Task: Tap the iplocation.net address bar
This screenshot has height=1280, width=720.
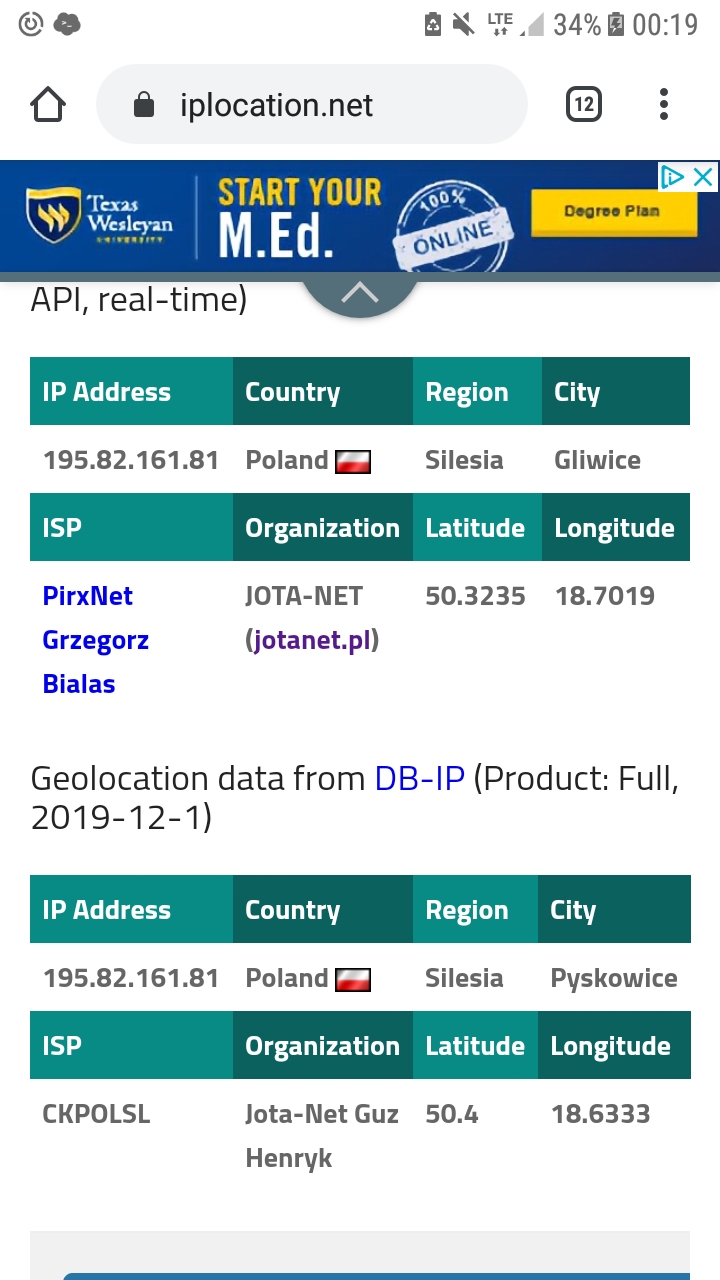Action: coord(311,104)
